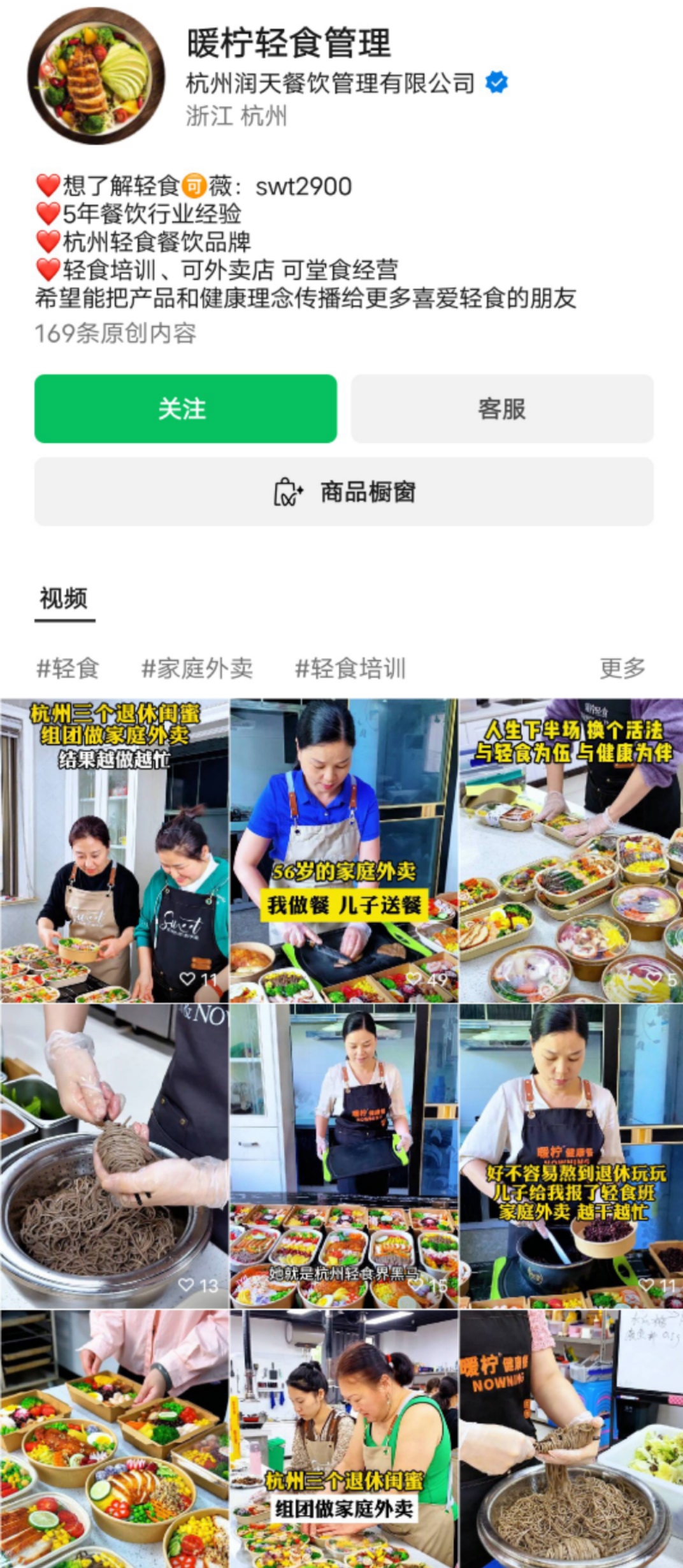The height and width of the screenshot is (1568, 683).
Task: Open the account's profile avatar
Action: pyautogui.click(x=96, y=76)
